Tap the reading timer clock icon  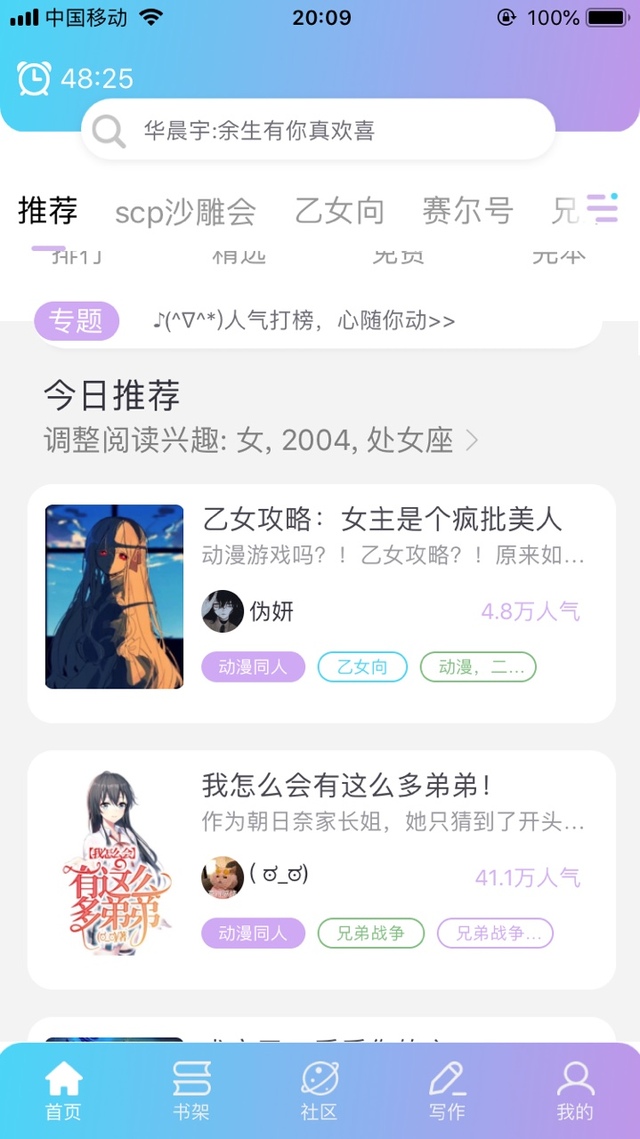(x=34, y=78)
